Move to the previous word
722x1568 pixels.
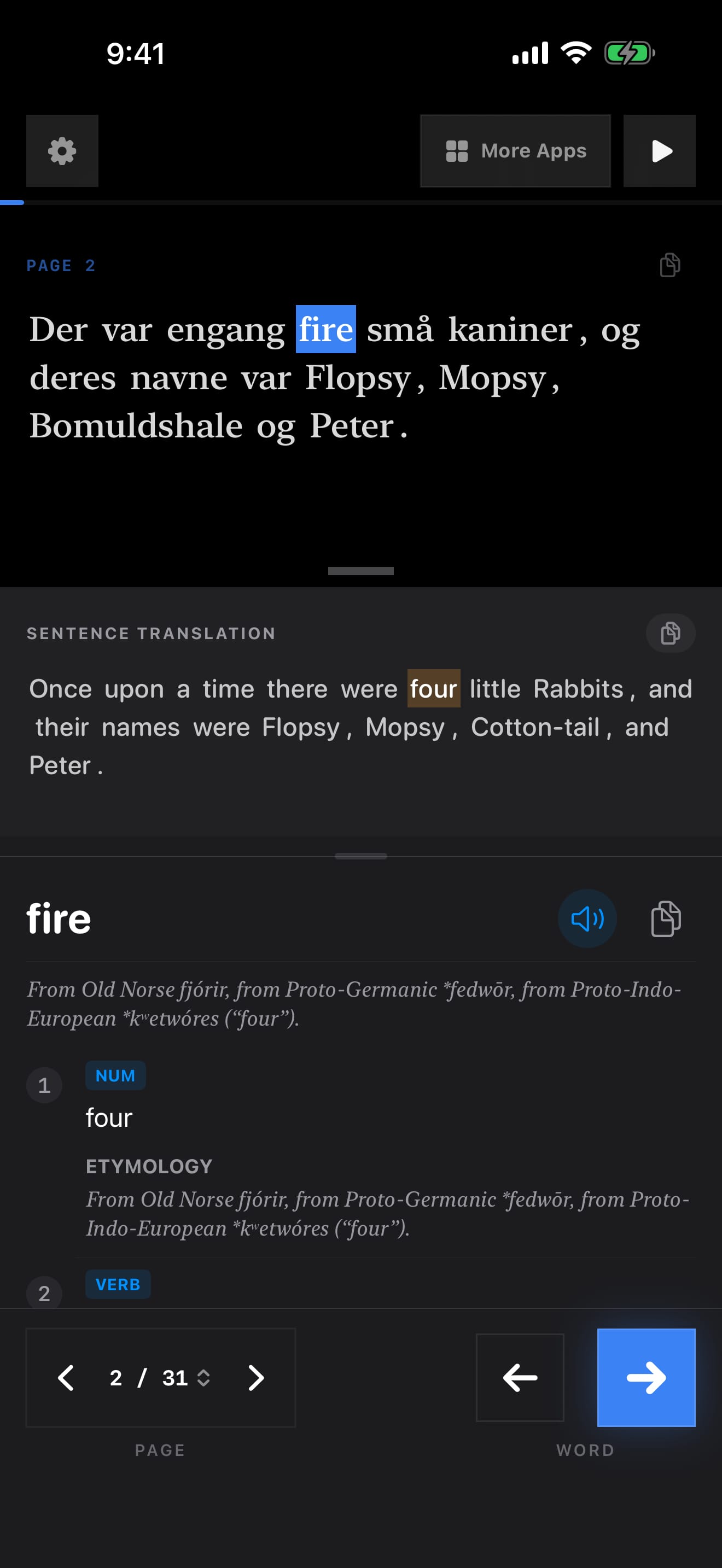pos(520,1378)
